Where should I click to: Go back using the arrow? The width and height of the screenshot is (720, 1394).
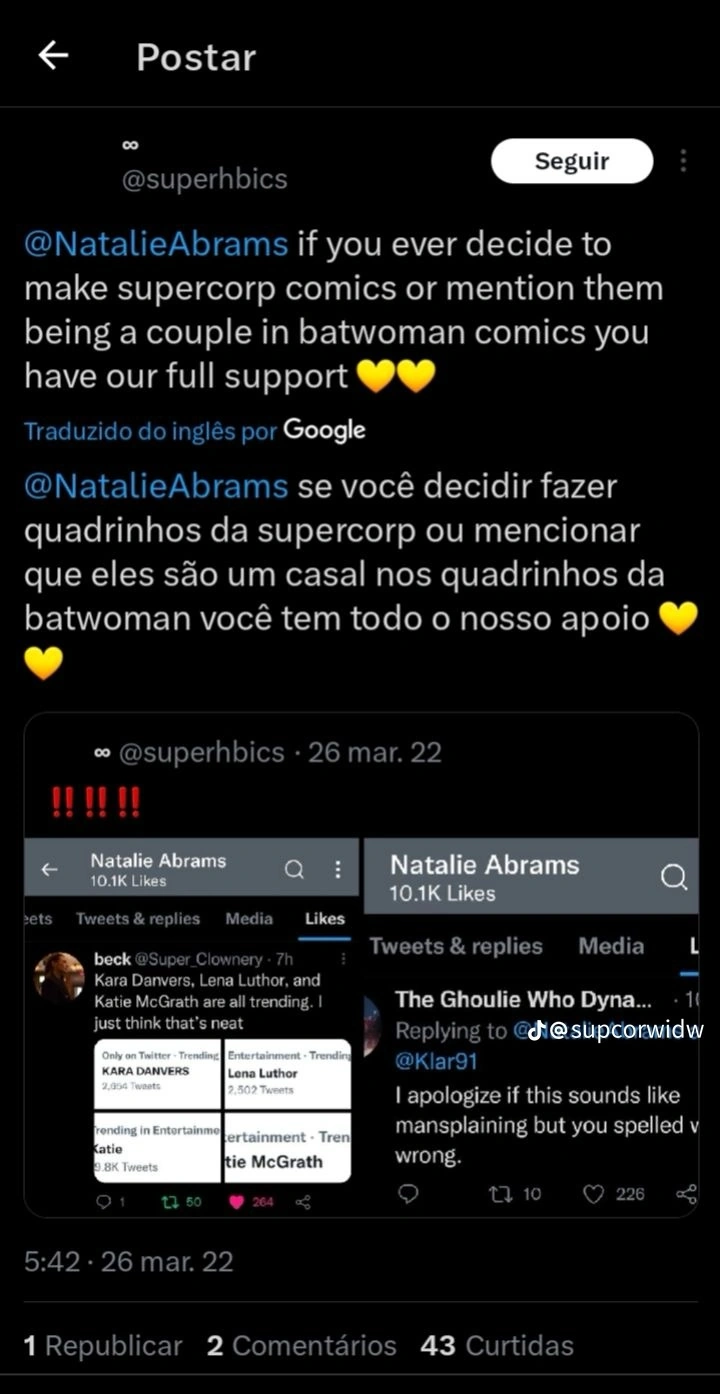[53, 56]
